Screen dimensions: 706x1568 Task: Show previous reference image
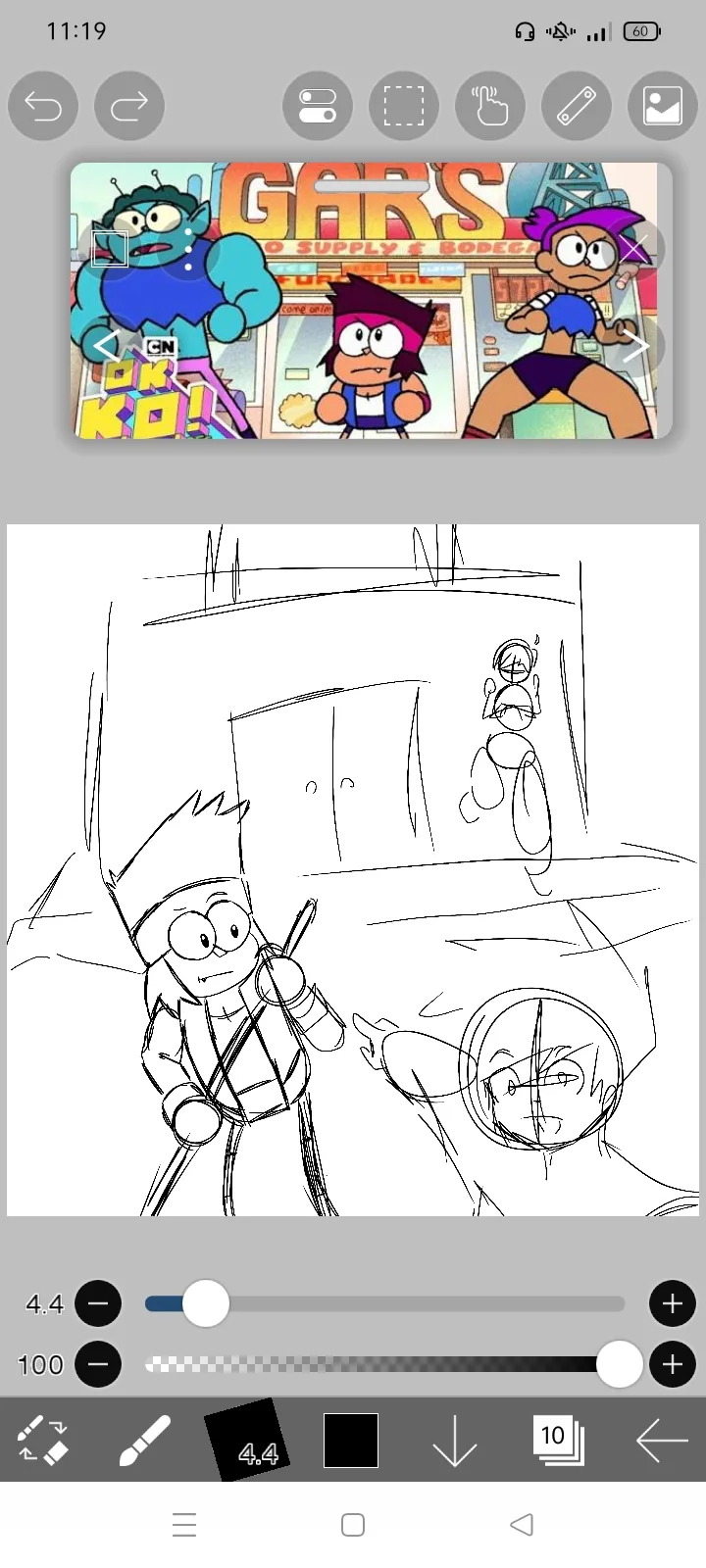104,345
